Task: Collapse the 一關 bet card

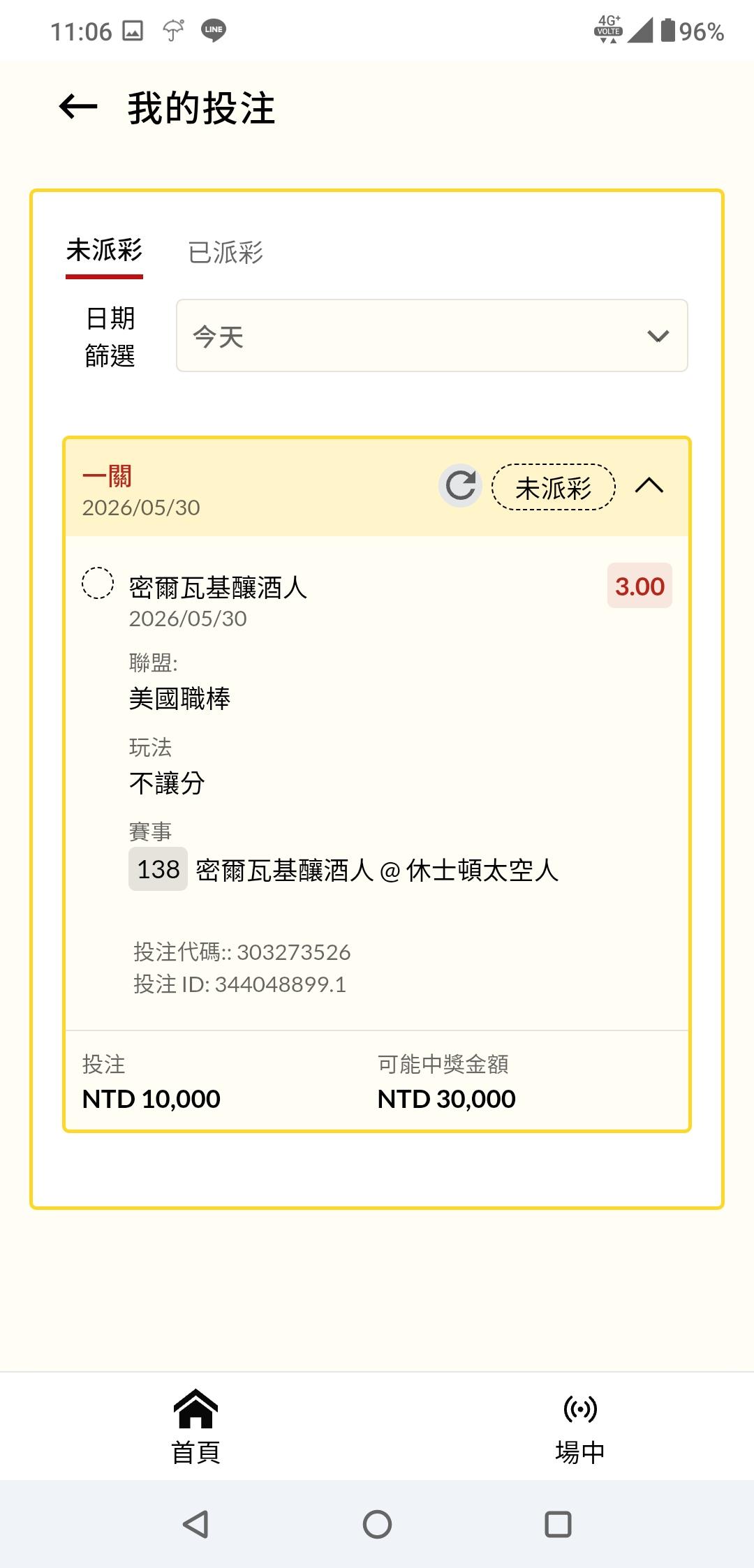Action: [x=649, y=485]
